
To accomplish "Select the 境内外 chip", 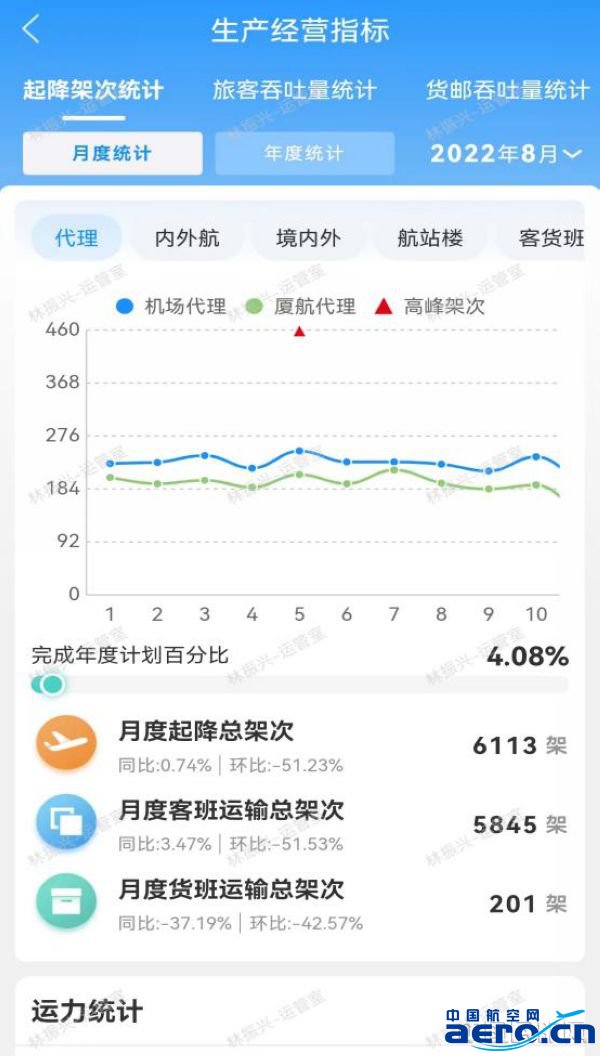I will coord(308,238).
